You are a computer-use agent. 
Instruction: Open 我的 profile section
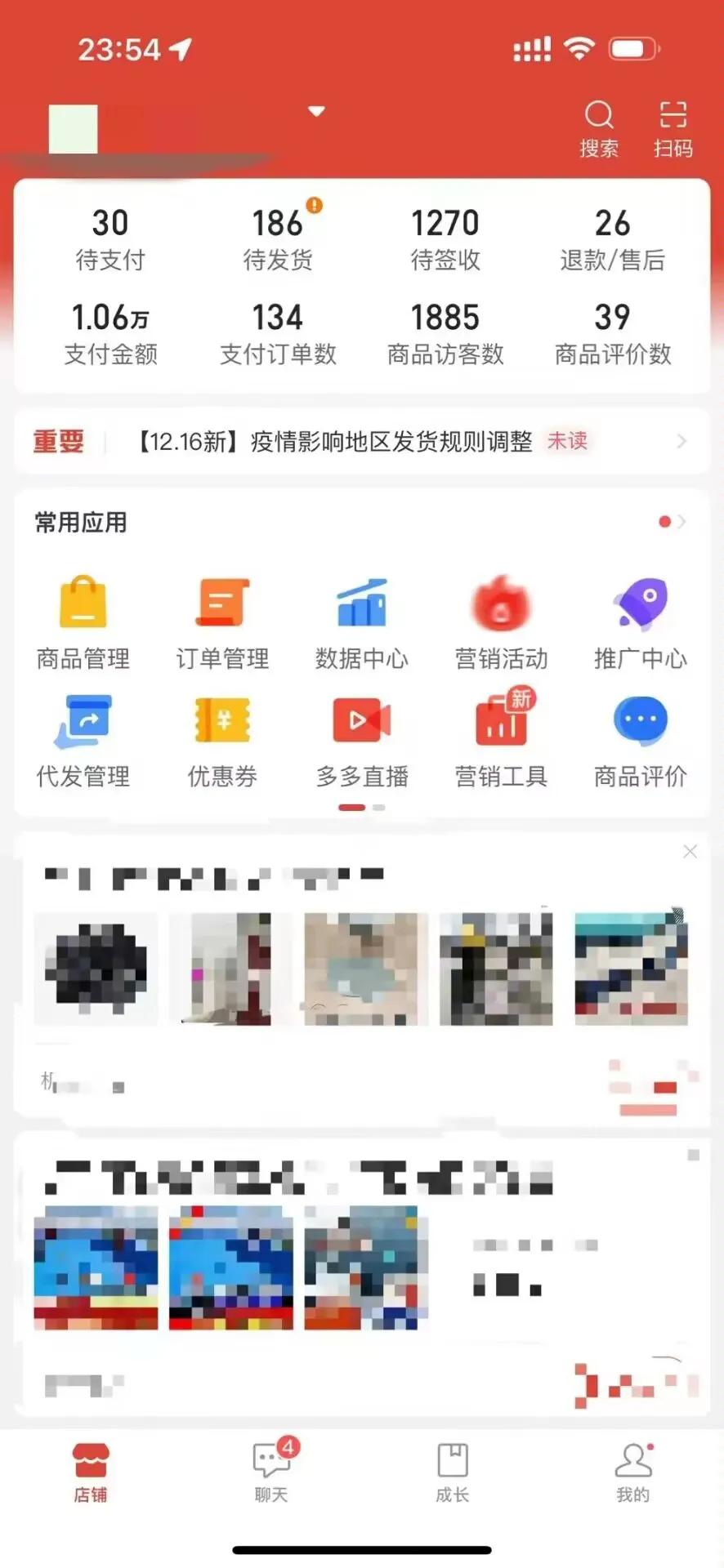tap(633, 1470)
